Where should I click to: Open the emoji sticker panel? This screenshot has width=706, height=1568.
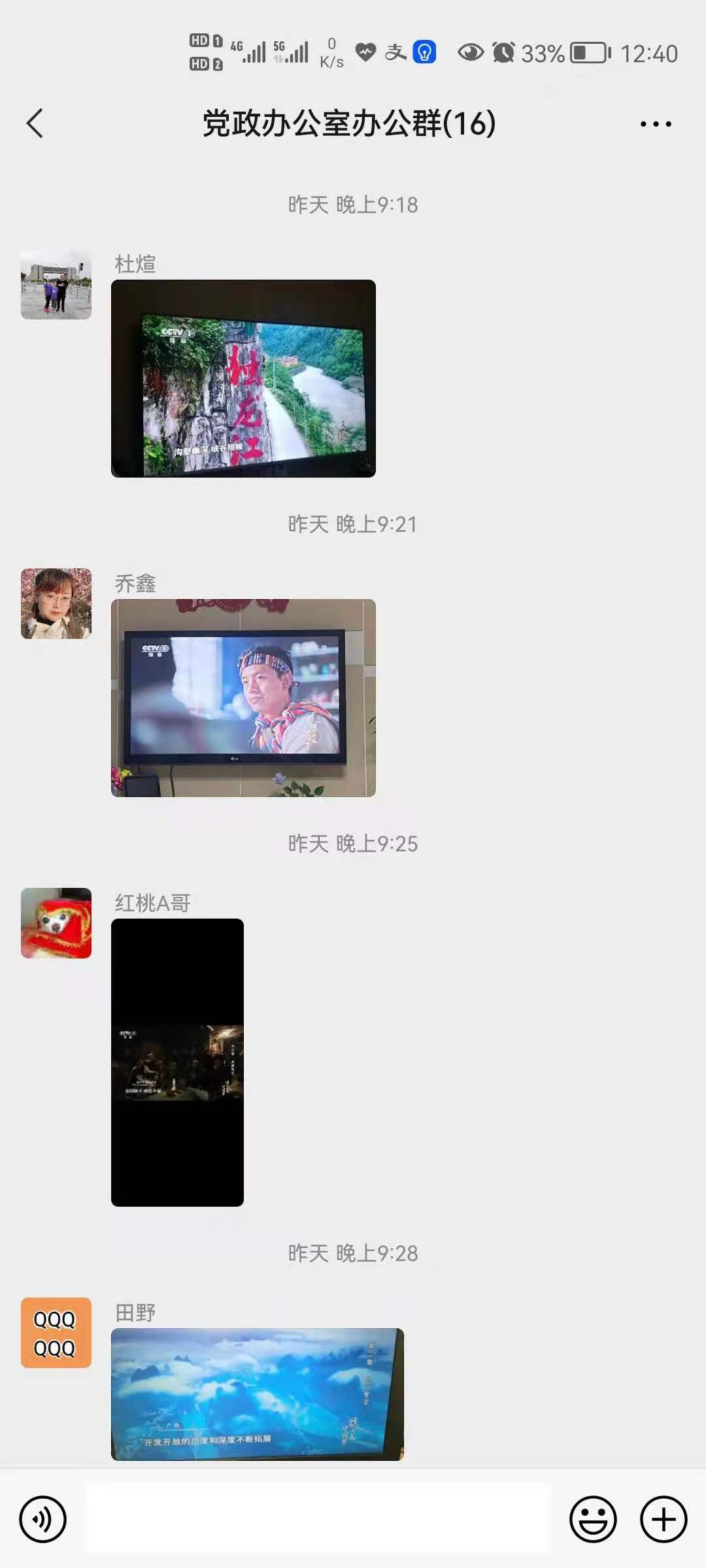click(593, 1520)
